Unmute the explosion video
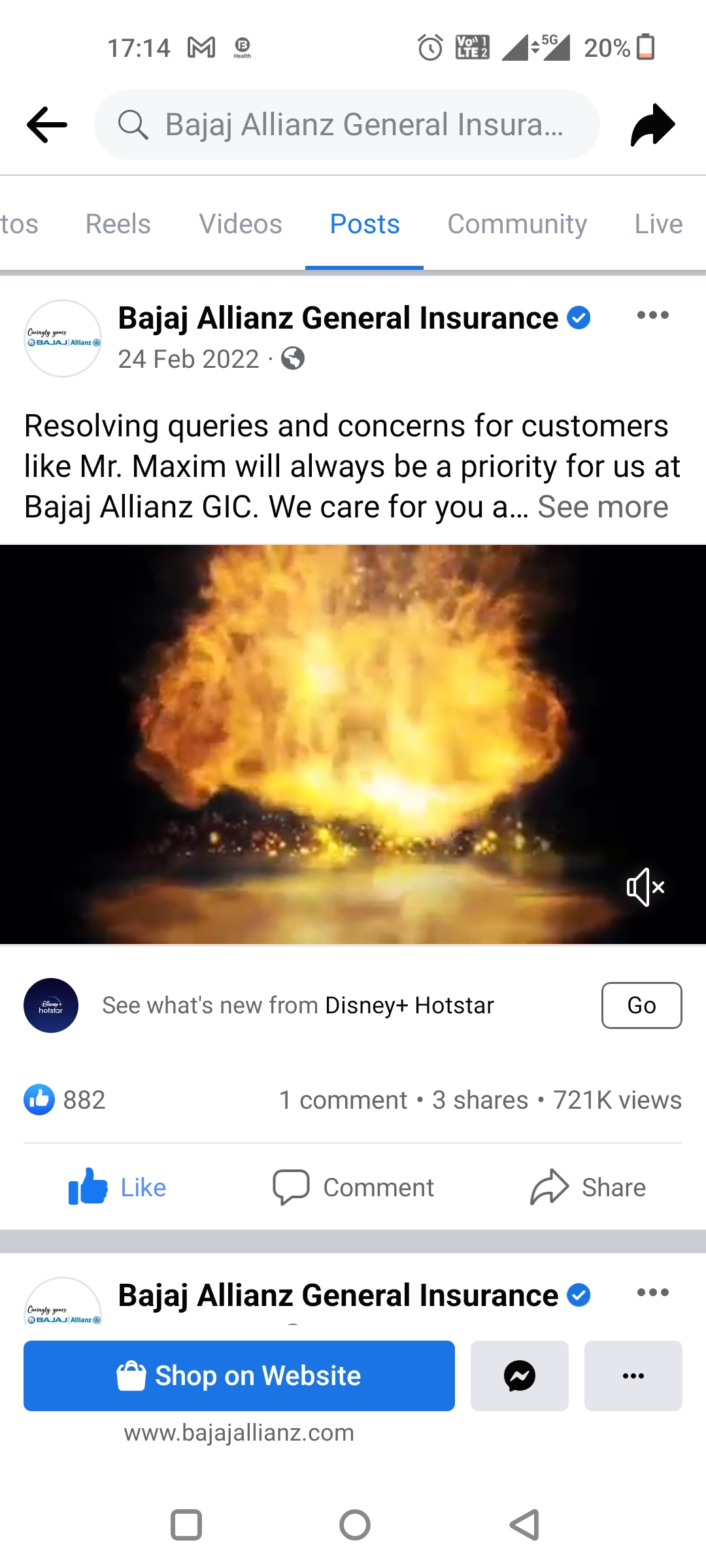Viewport: 706px width, 1568px height. pyautogui.click(x=645, y=887)
